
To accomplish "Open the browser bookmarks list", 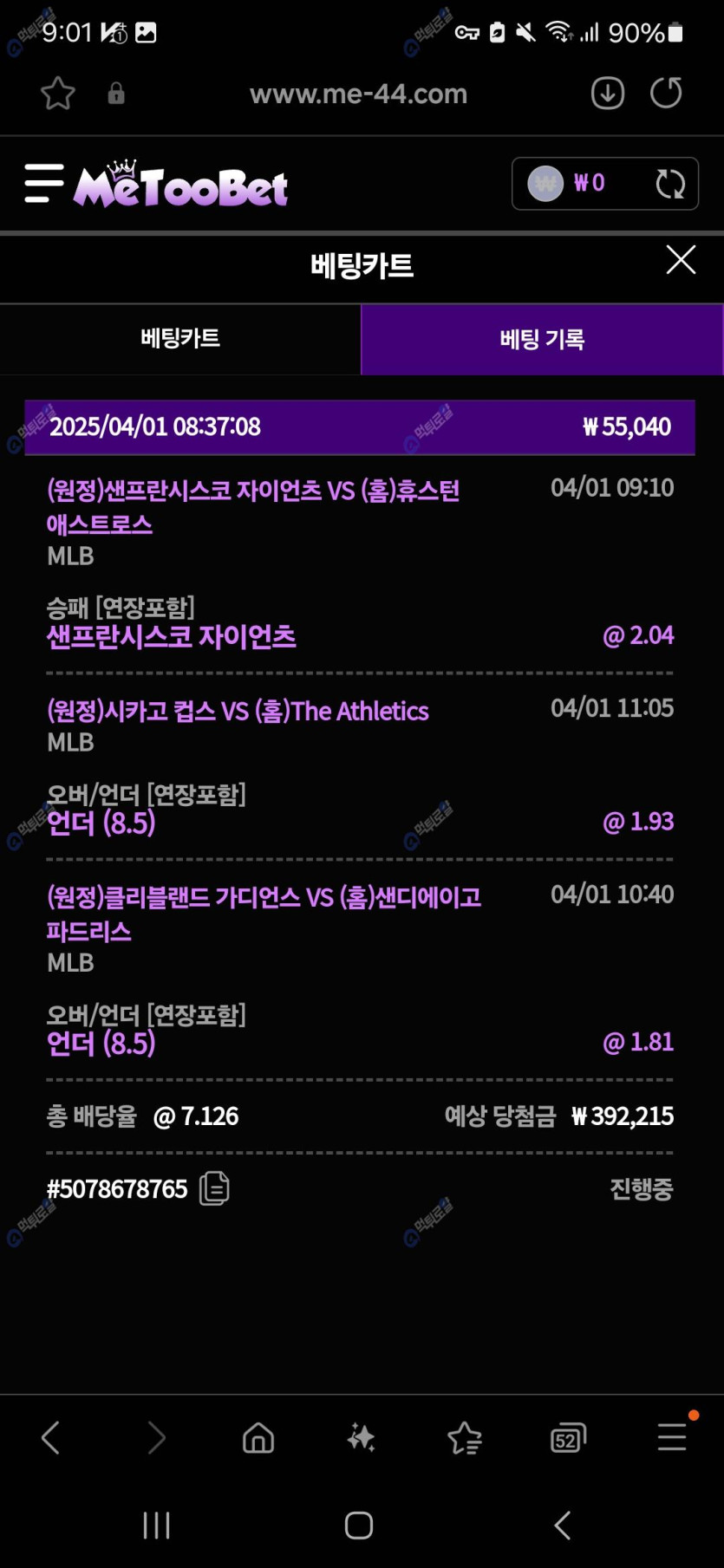I will tap(465, 1438).
